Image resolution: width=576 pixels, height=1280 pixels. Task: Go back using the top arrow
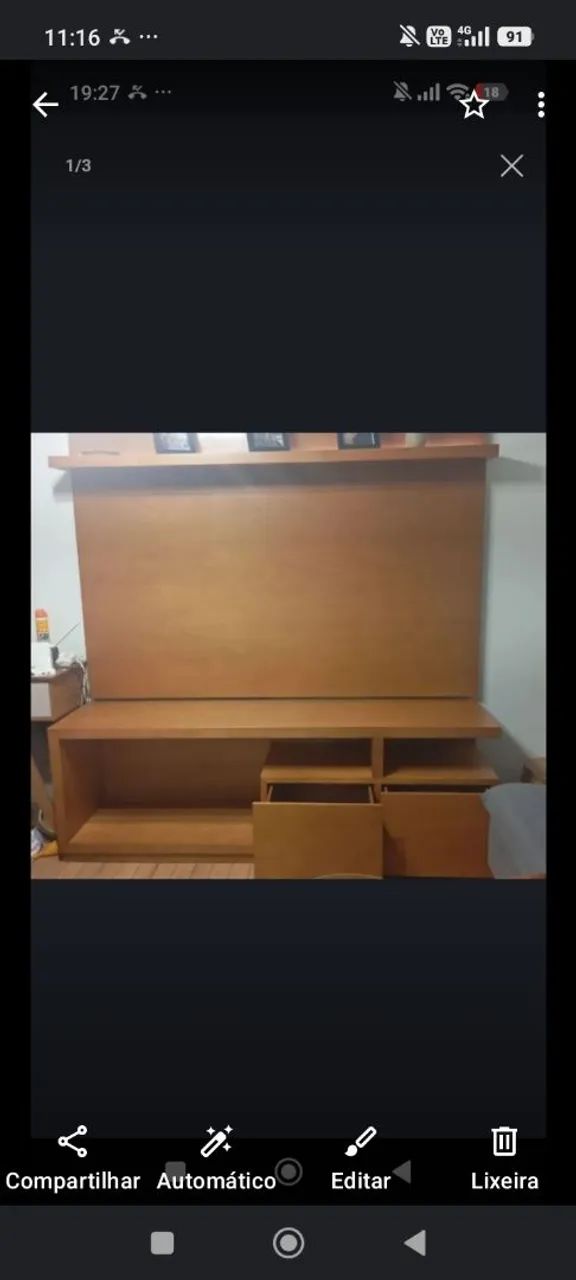[x=45, y=104]
